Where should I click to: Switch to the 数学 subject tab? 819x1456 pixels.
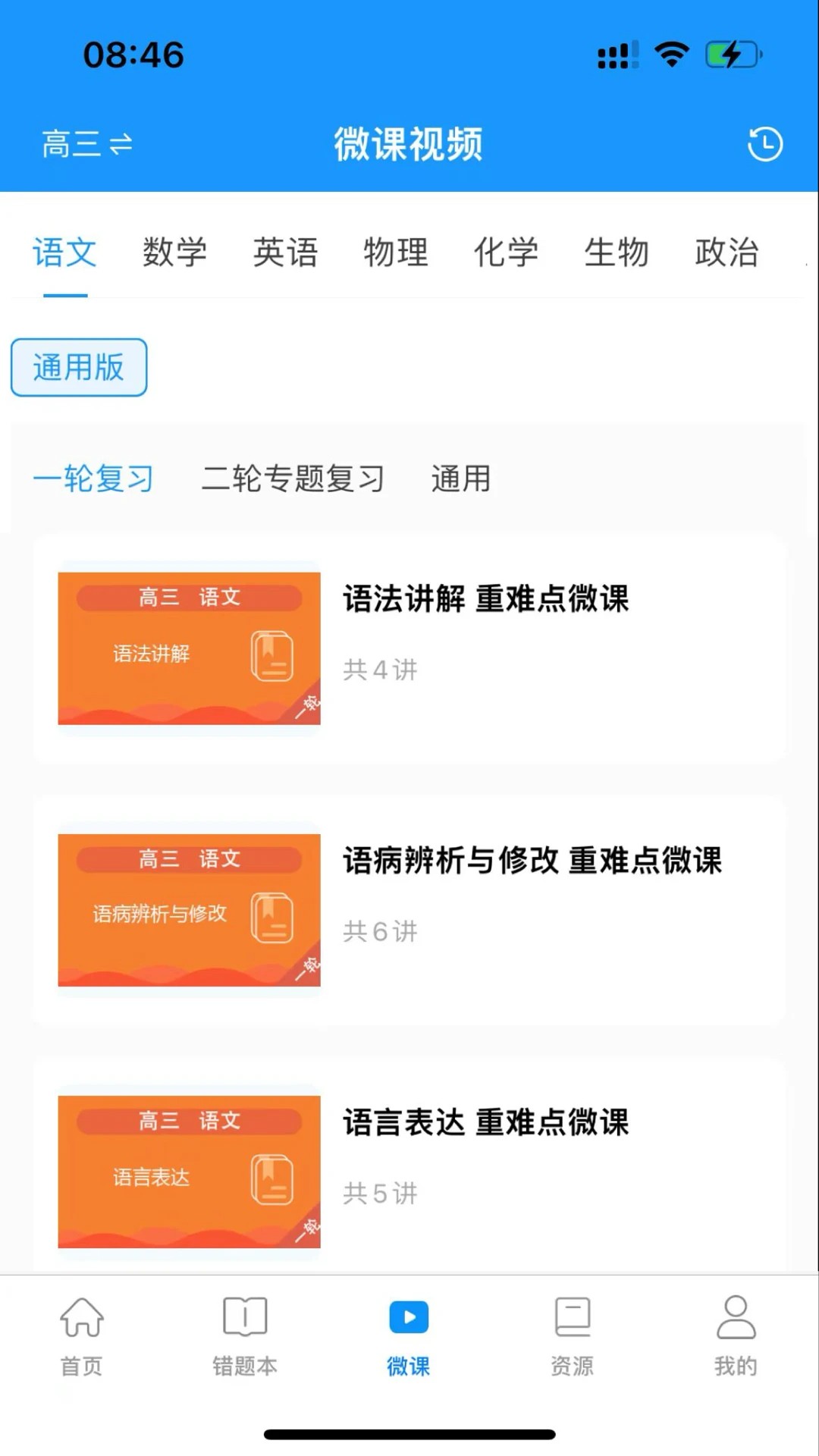[x=175, y=254]
